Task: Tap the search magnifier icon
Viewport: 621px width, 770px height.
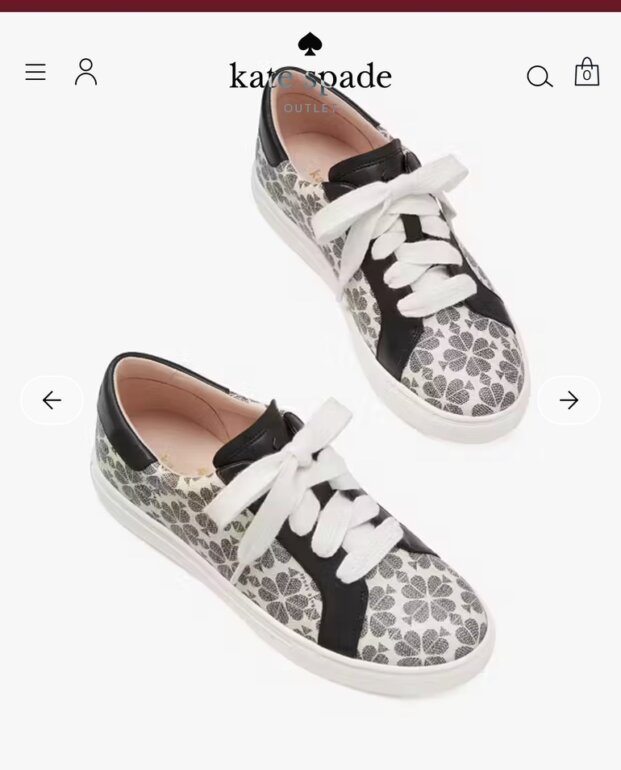Action: tap(540, 76)
